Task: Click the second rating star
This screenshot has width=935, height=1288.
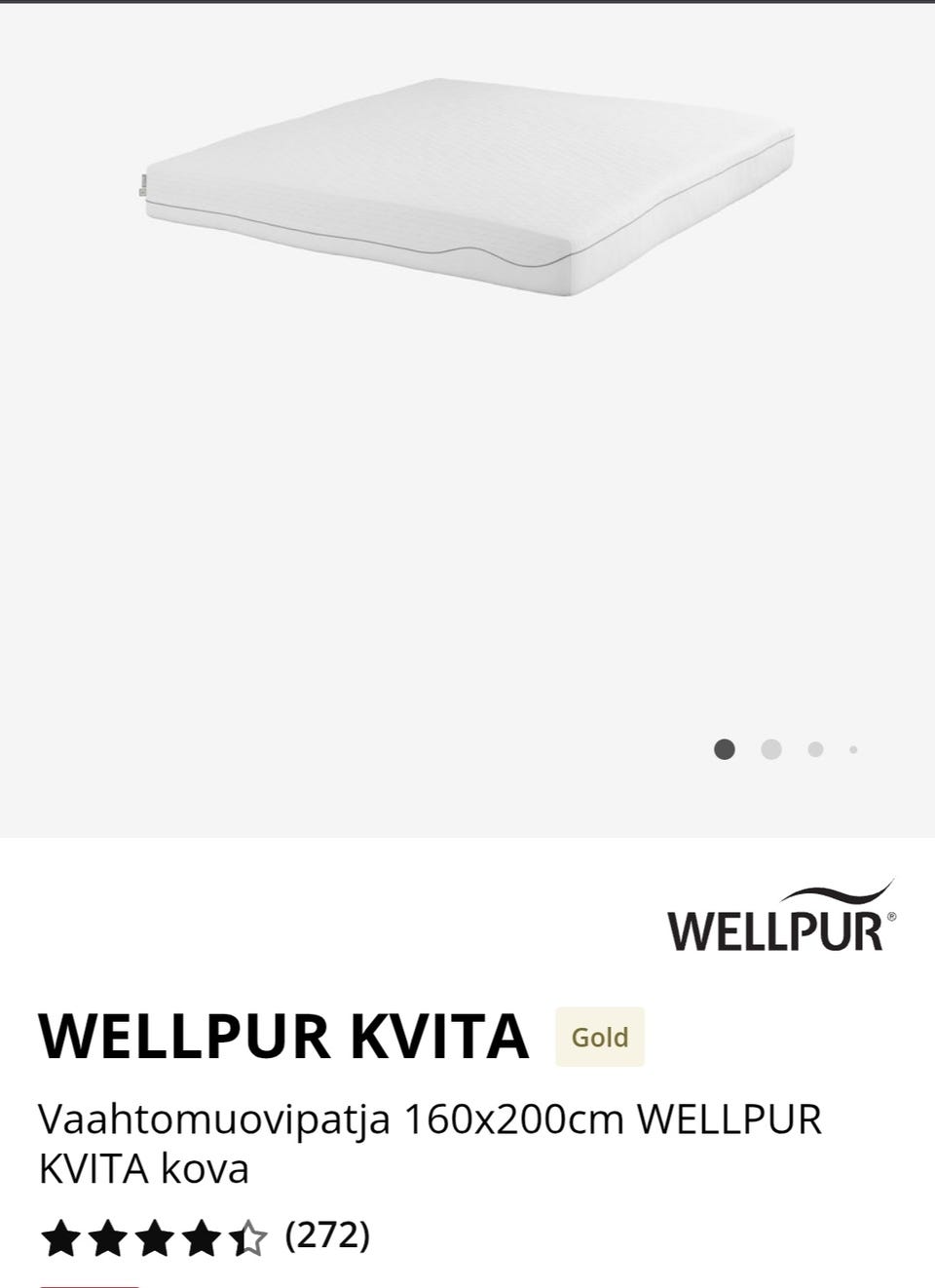Action: click(x=107, y=1236)
